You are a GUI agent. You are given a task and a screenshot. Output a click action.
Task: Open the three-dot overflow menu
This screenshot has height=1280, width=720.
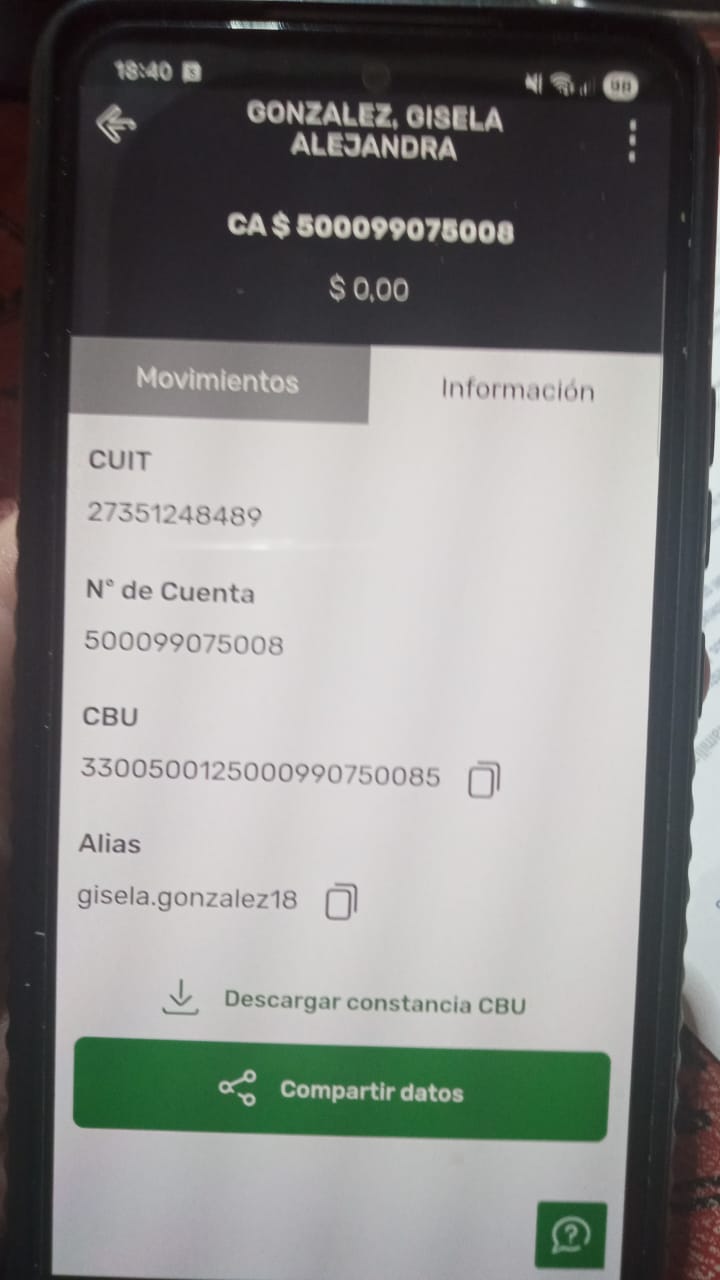(x=632, y=141)
